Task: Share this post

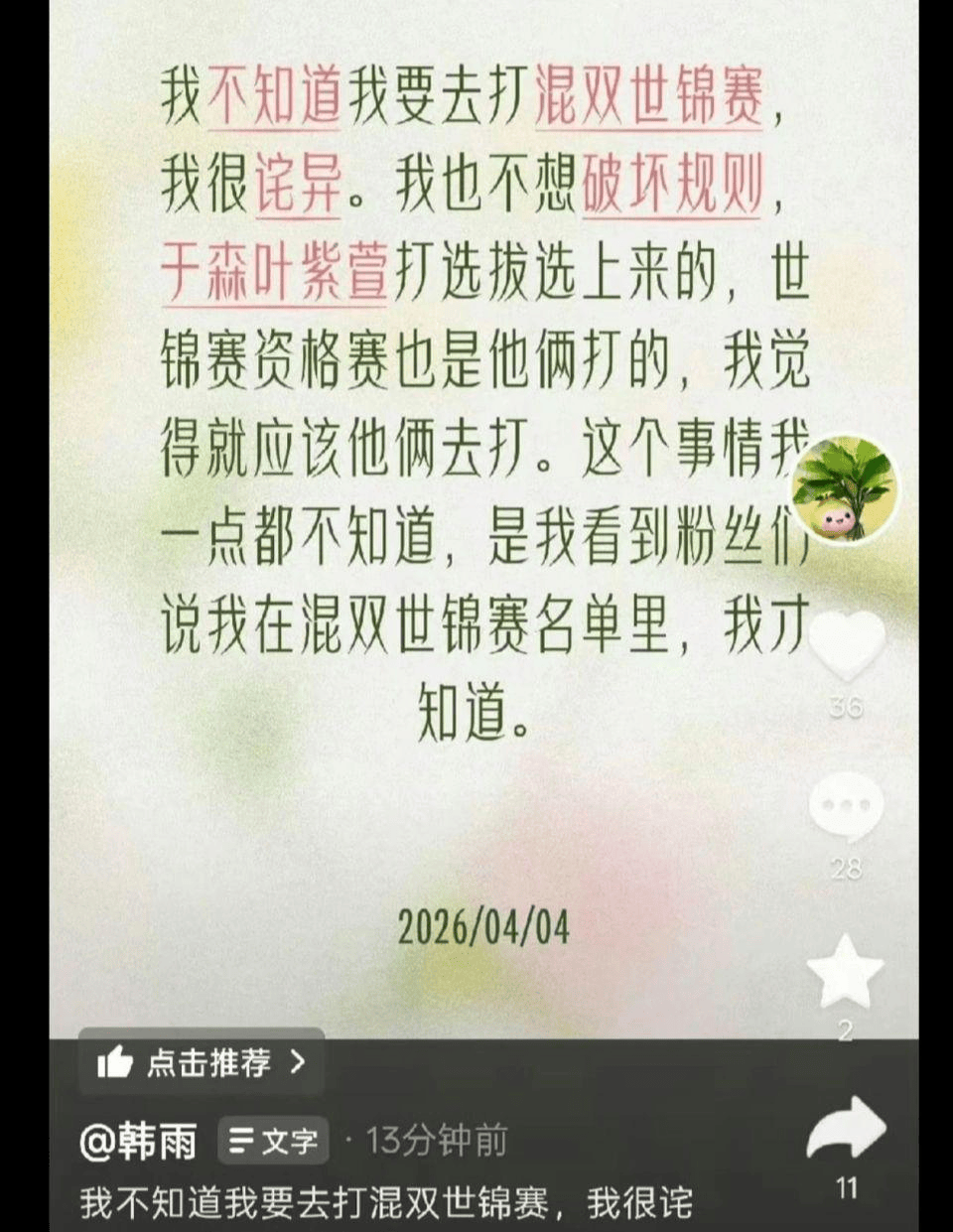Action: 846,1130
